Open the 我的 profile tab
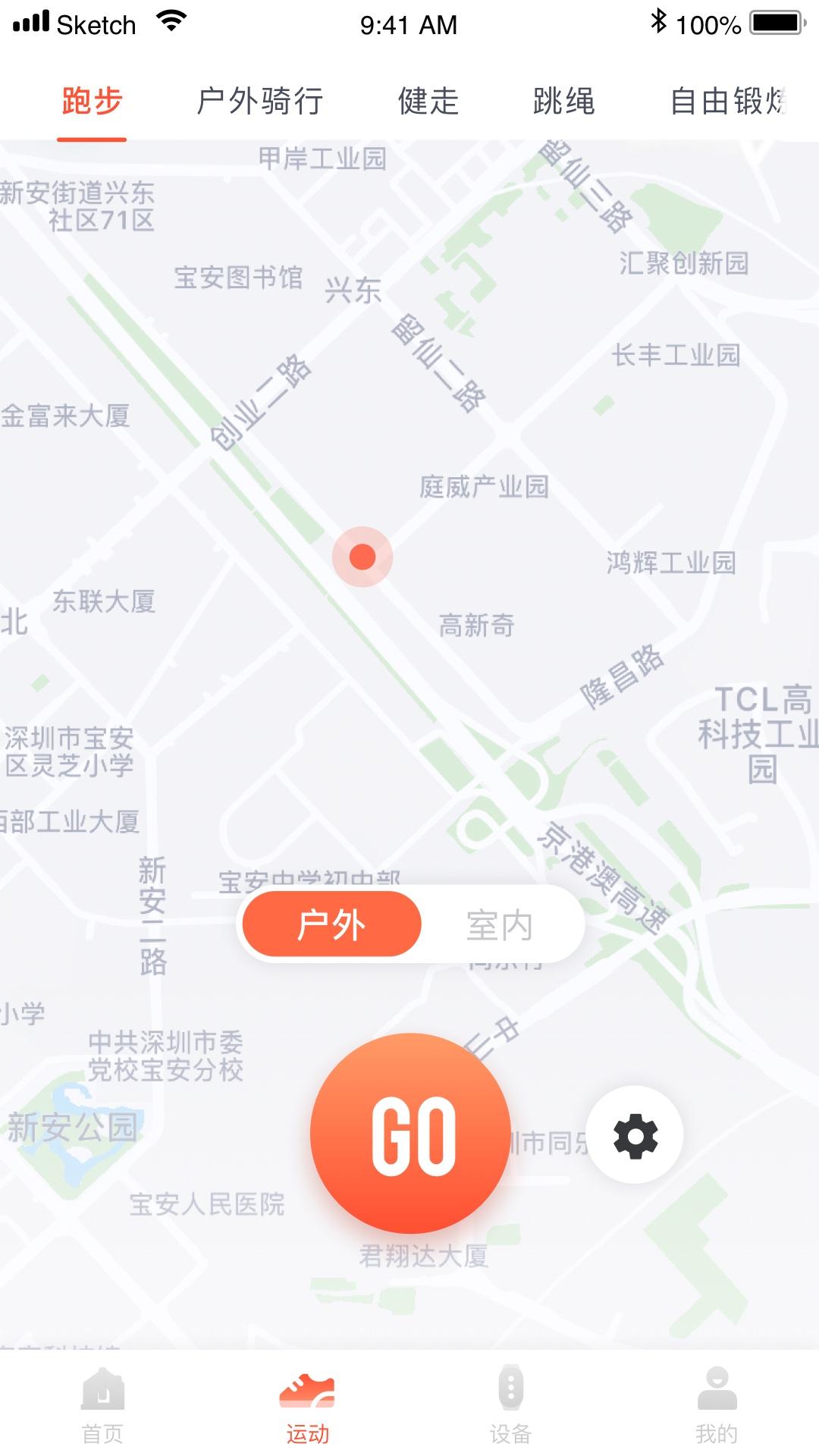The height and width of the screenshot is (1456, 819). (x=716, y=1404)
